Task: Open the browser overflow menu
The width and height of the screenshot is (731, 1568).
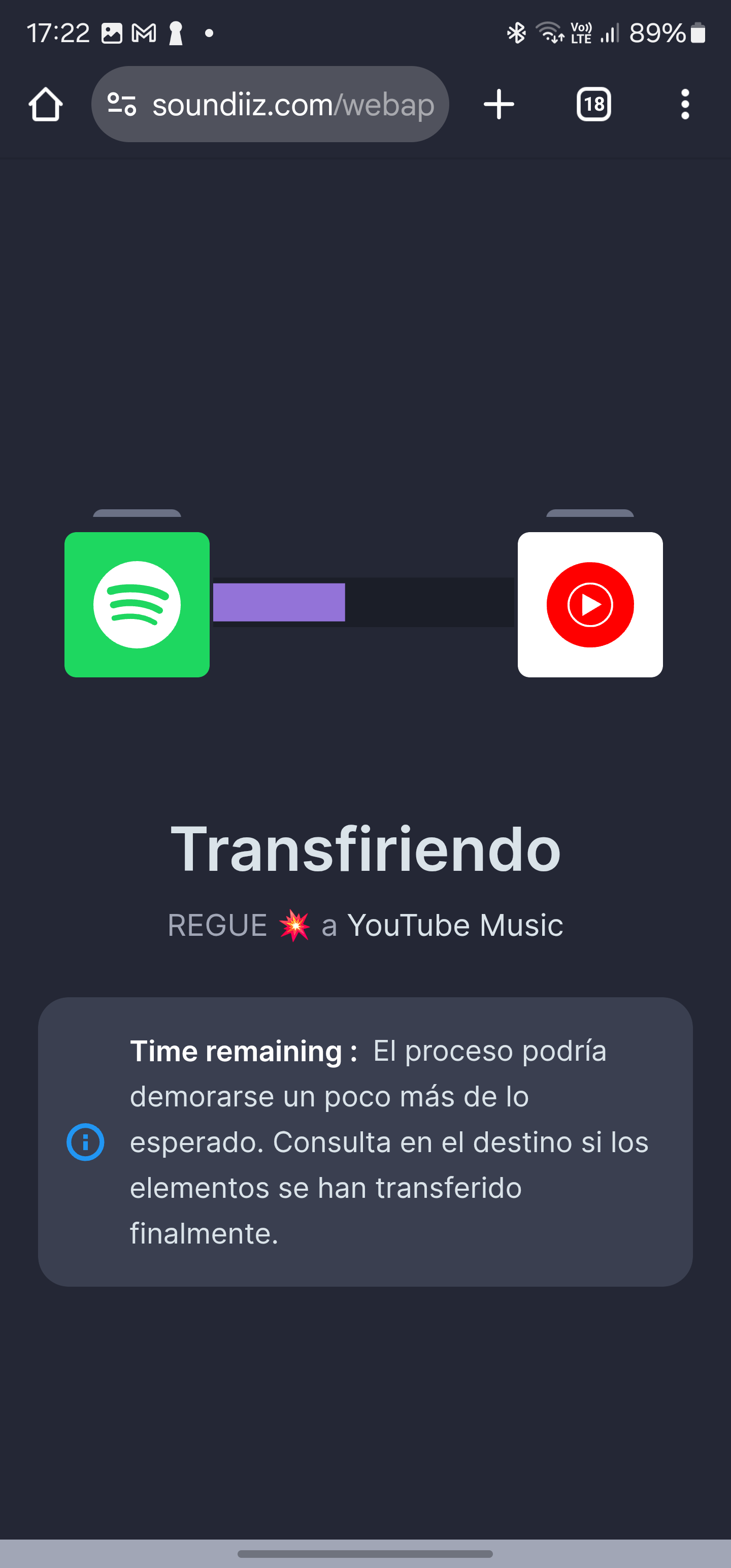Action: (x=685, y=105)
